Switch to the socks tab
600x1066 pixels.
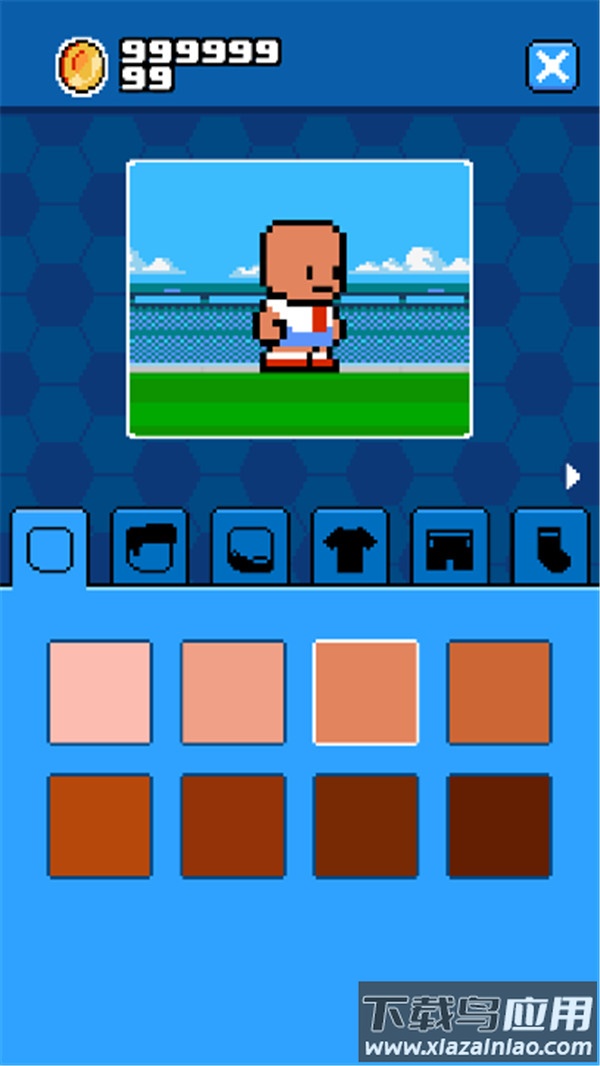[550, 547]
